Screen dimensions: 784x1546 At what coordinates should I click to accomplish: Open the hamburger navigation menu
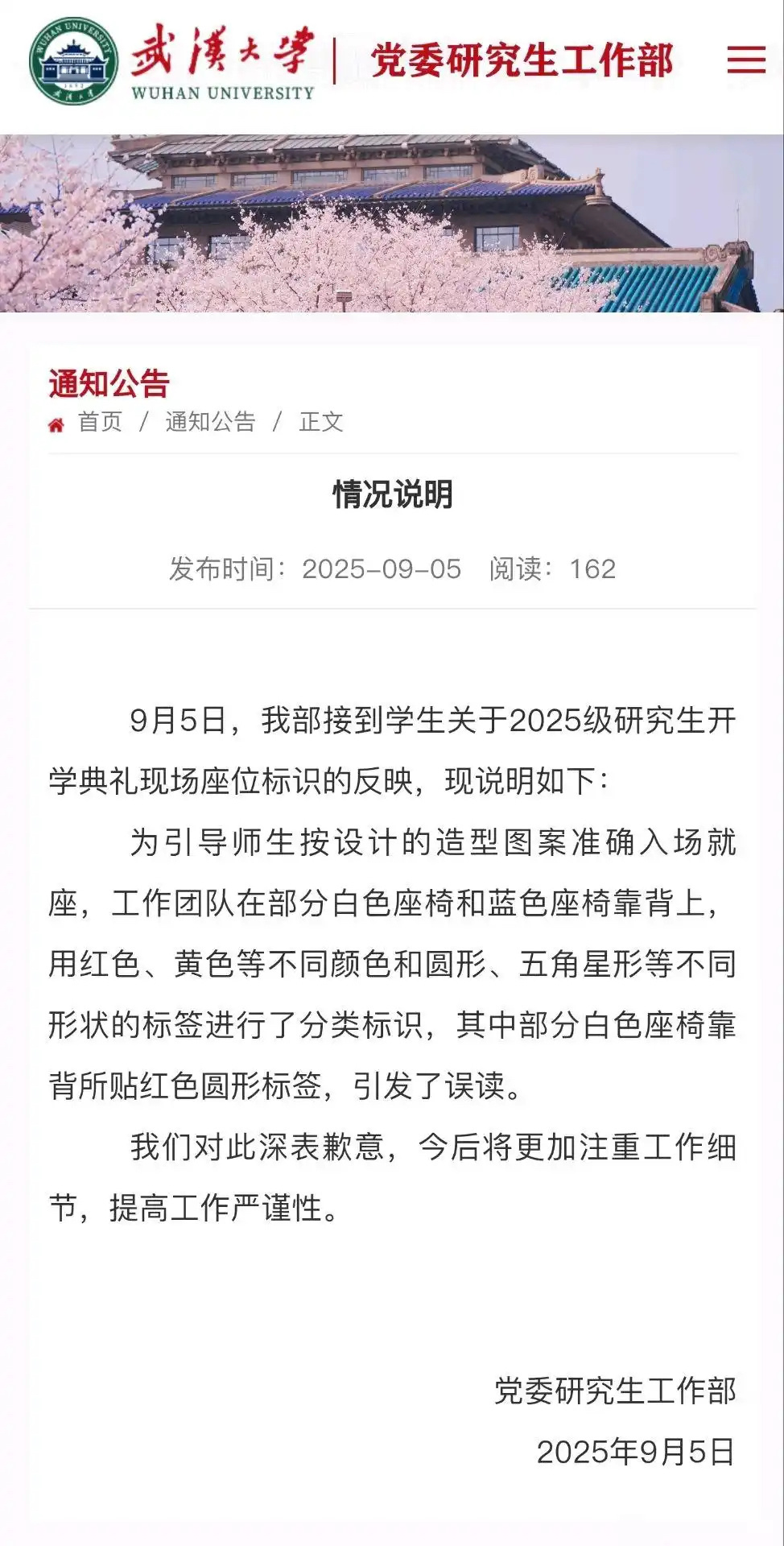pos(746,60)
